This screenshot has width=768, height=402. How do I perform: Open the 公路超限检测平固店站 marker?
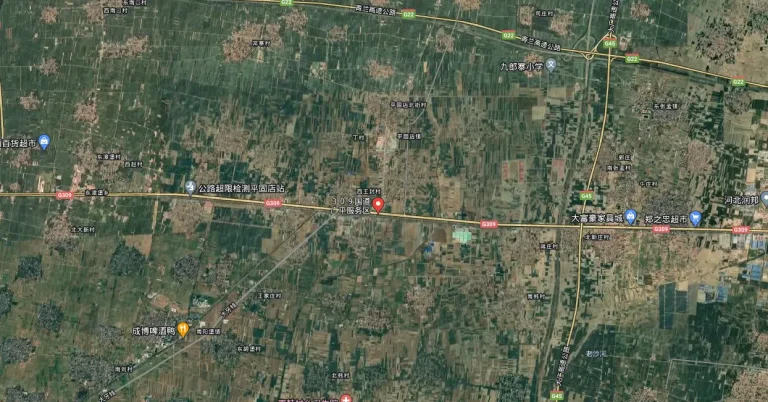click(190, 188)
